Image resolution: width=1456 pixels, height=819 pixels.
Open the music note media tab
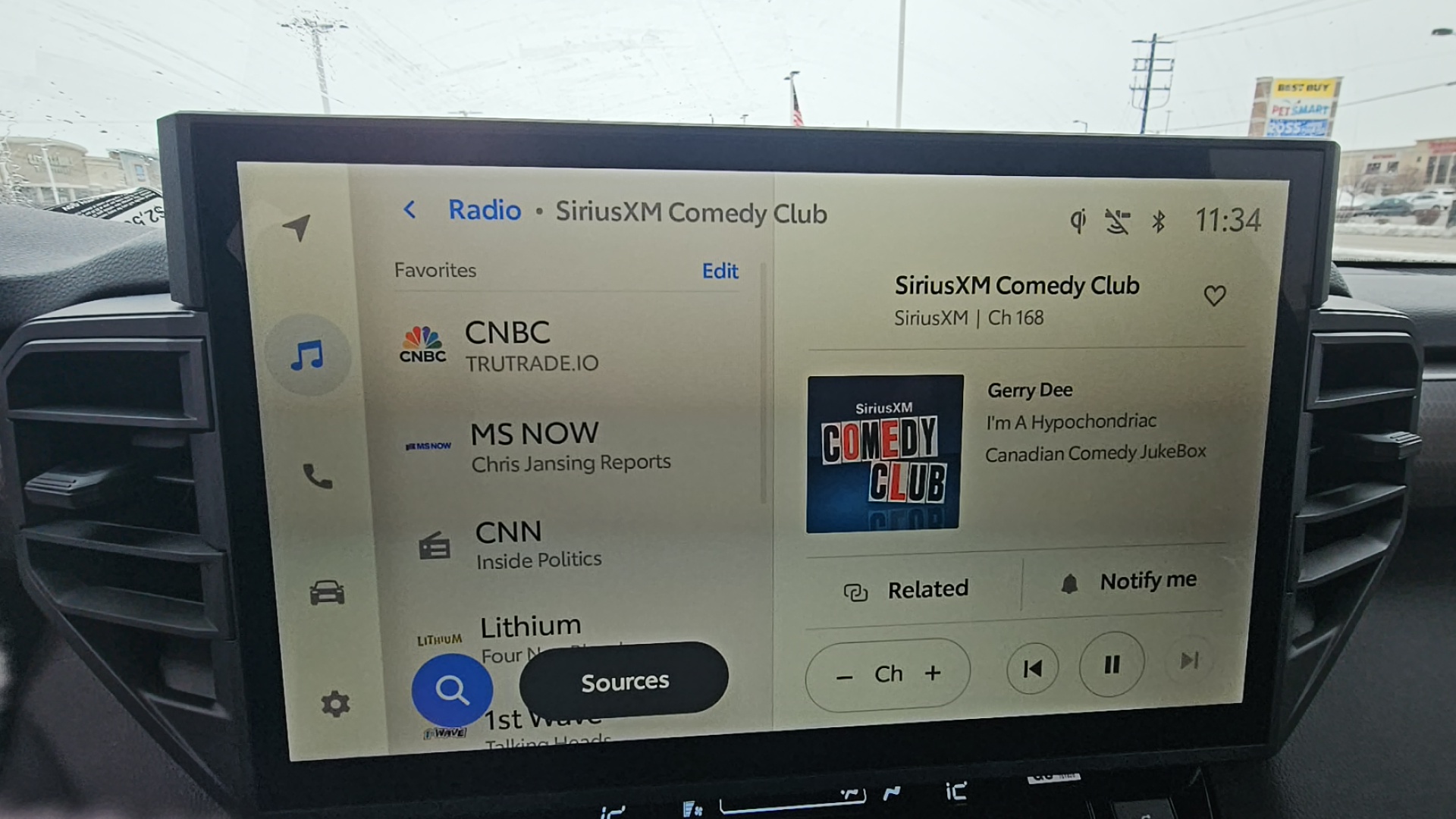click(x=308, y=355)
